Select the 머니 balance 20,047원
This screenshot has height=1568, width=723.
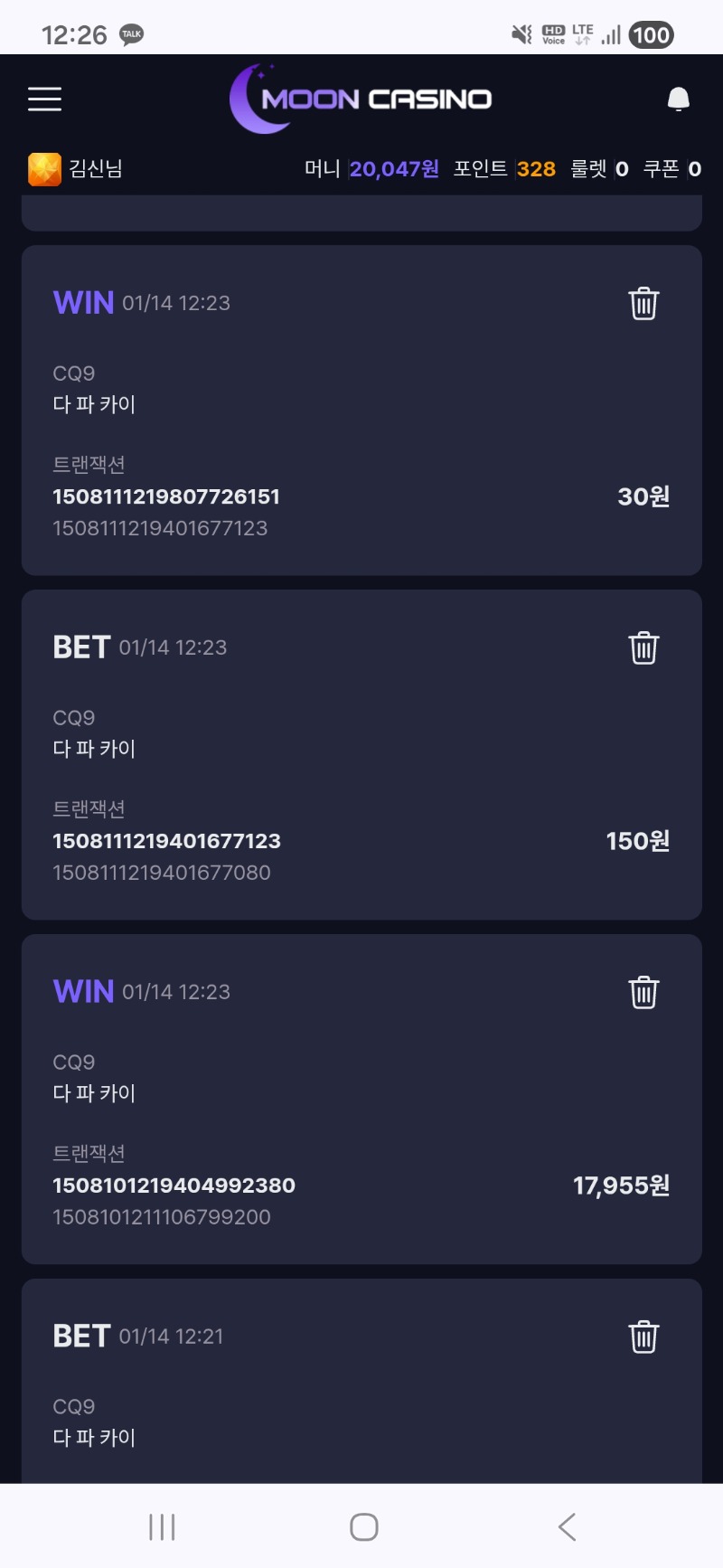(x=393, y=169)
